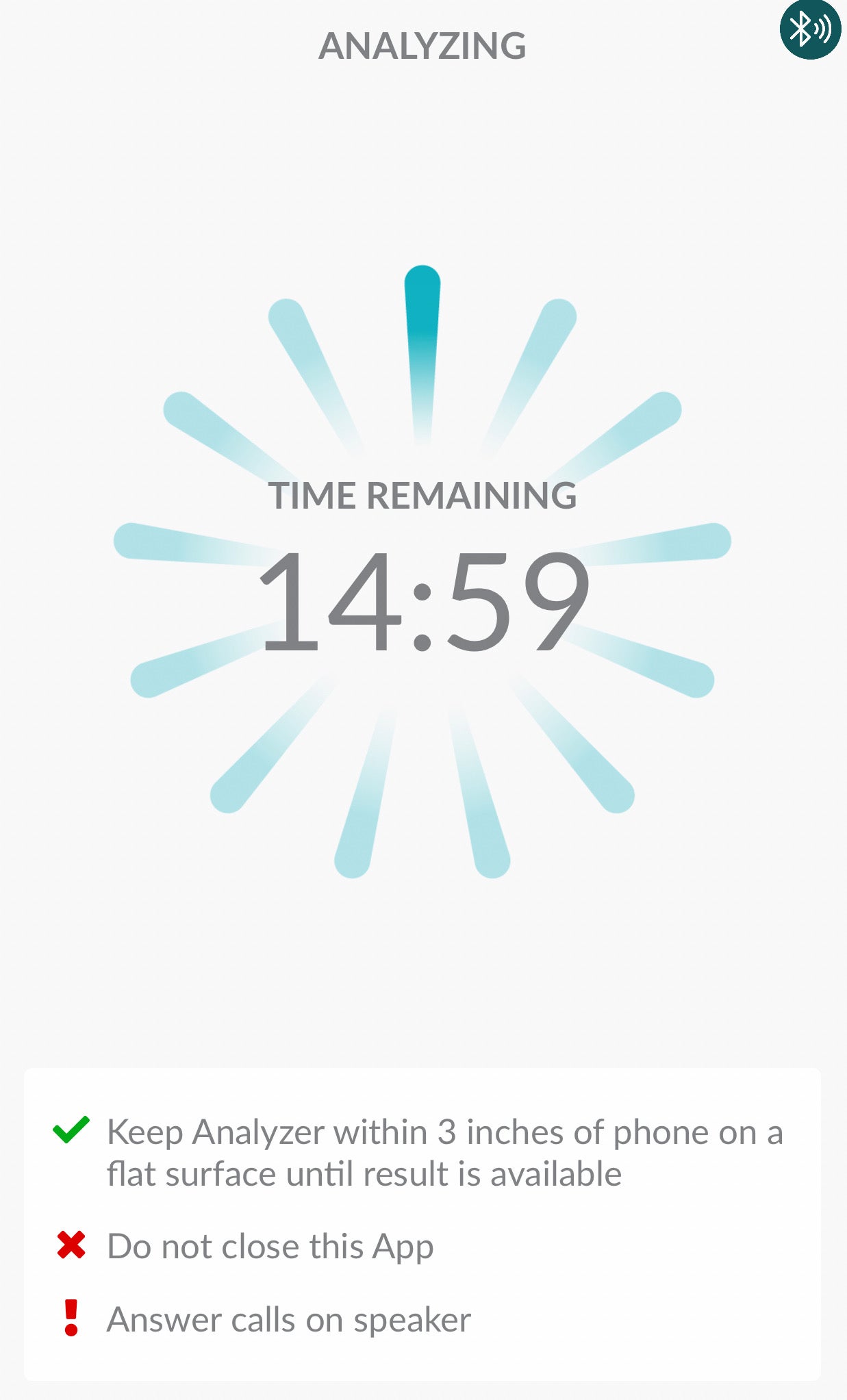
Task: Tap the red exclamation mark icon
Action: point(71,1318)
